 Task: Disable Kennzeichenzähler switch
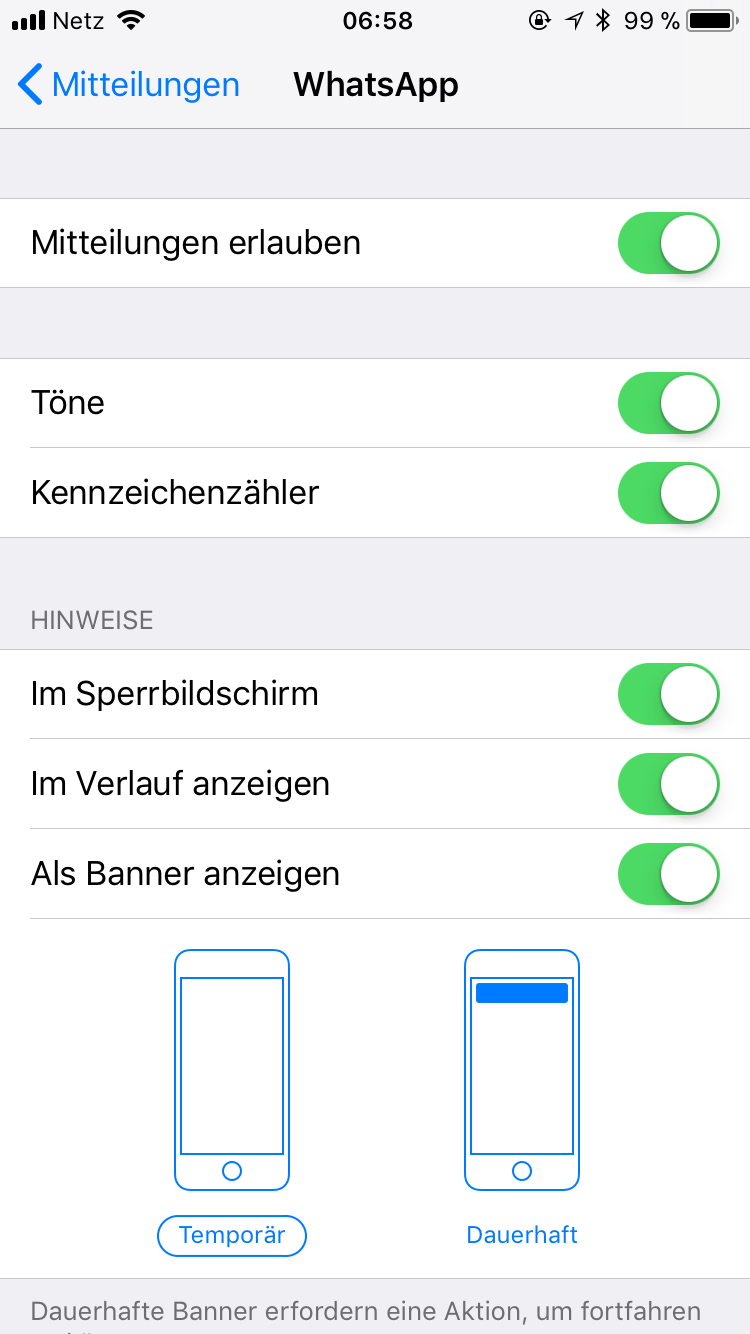pyautogui.click(x=668, y=493)
